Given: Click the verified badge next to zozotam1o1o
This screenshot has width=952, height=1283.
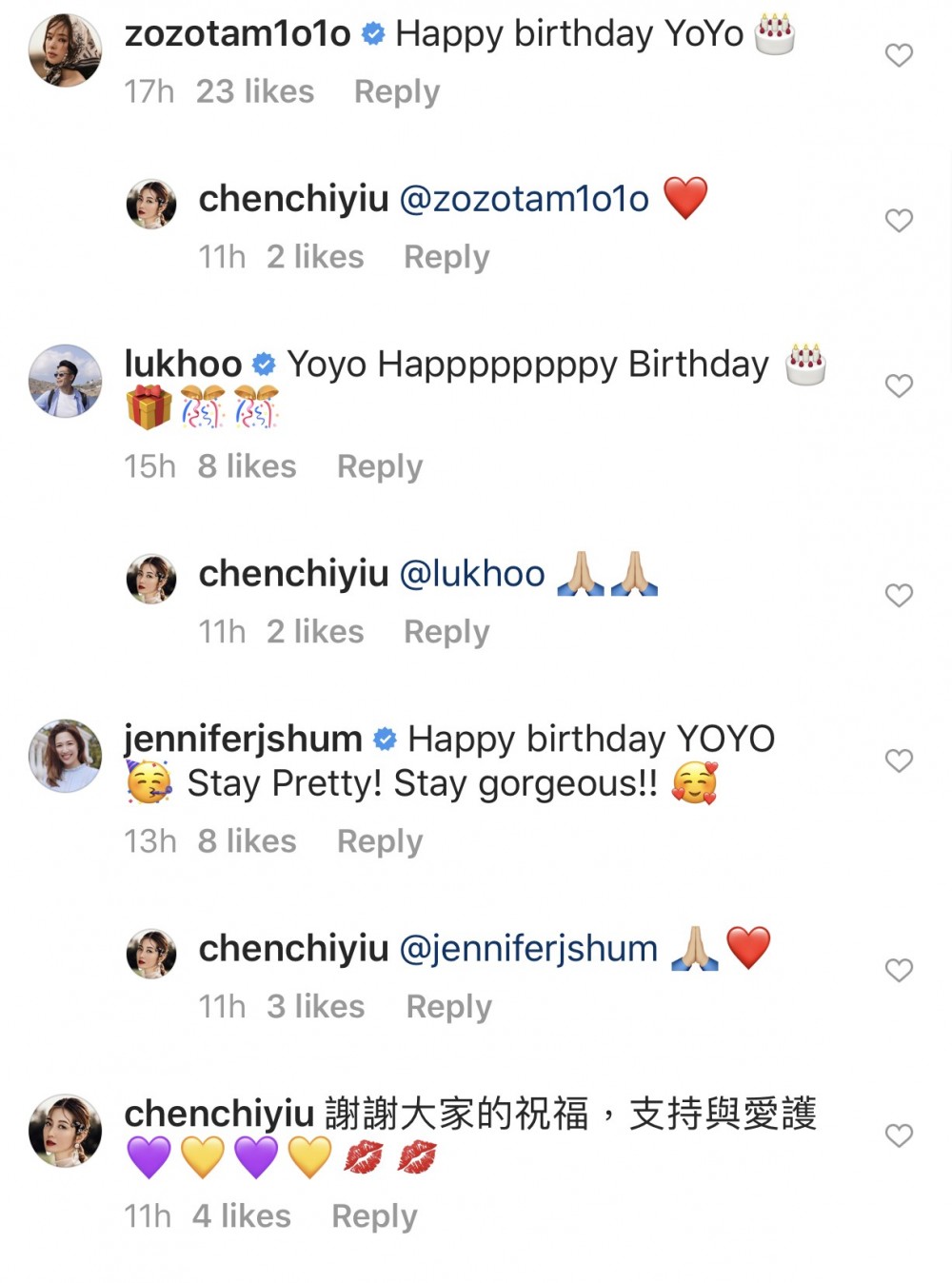Looking at the screenshot, I should click(x=371, y=31).
